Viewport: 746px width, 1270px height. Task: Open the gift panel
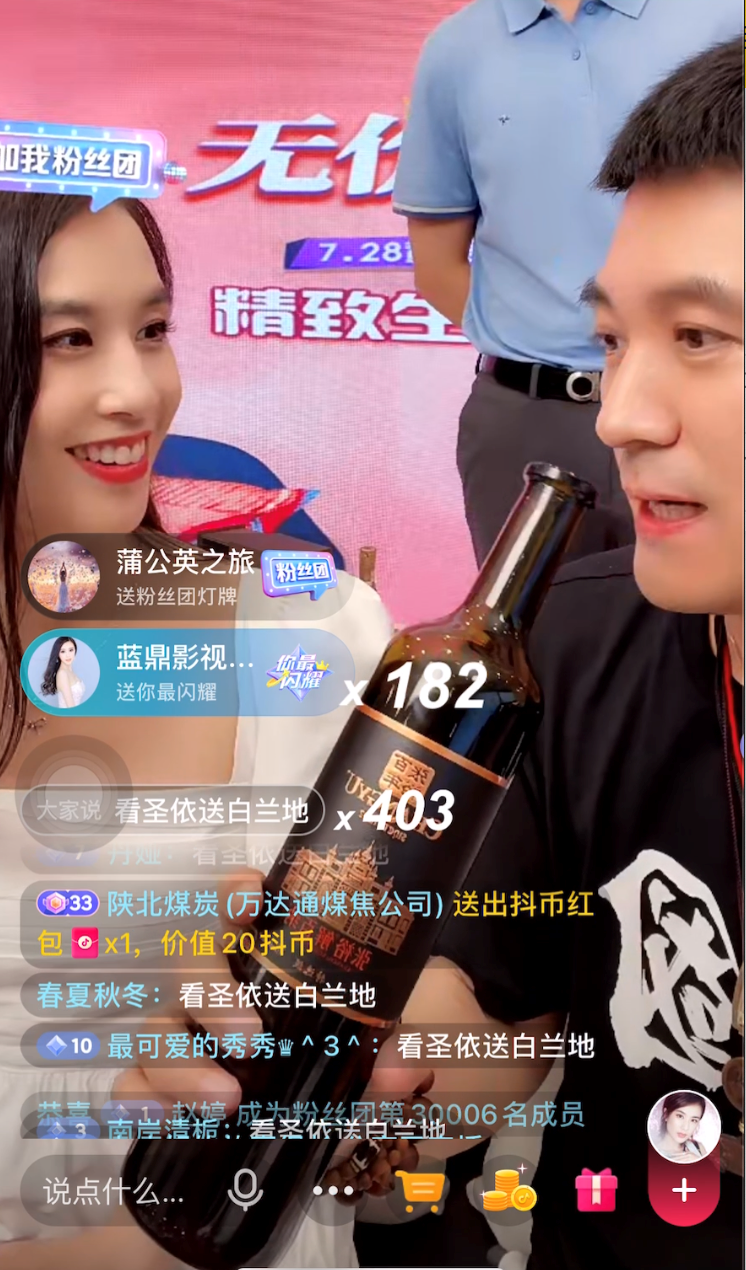pyautogui.click(x=596, y=1191)
